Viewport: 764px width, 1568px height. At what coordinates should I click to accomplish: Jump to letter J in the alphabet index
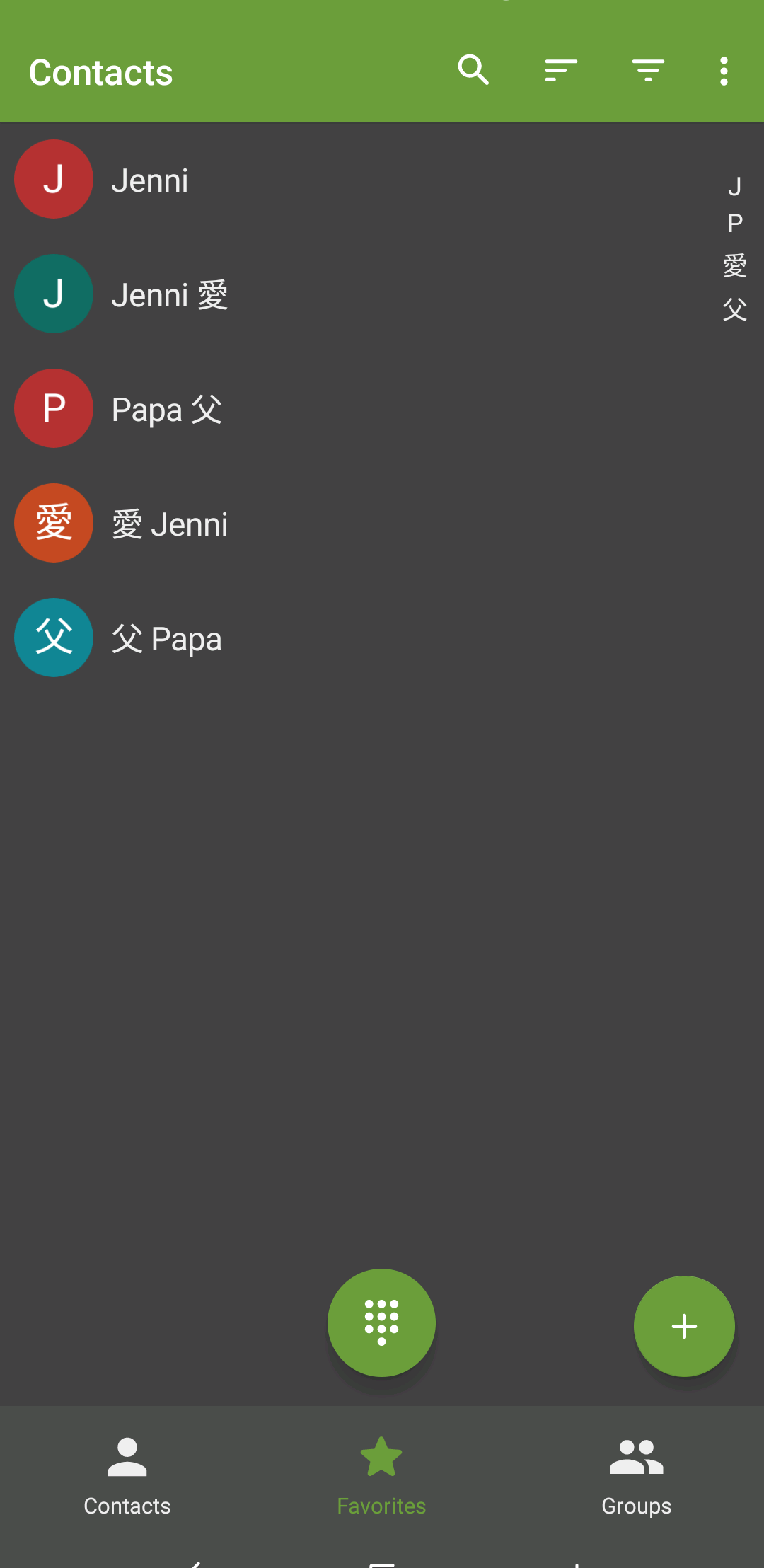734,186
